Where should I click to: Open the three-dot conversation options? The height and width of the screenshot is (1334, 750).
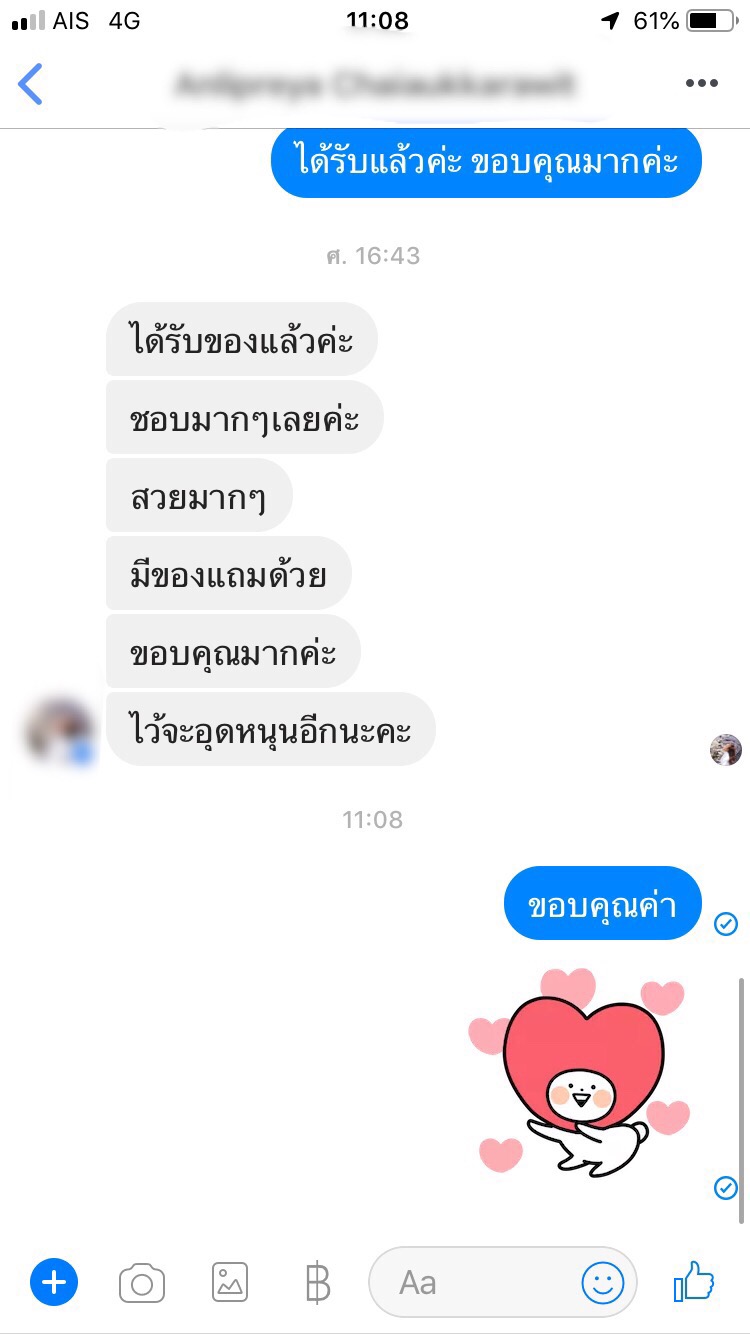click(702, 84)
